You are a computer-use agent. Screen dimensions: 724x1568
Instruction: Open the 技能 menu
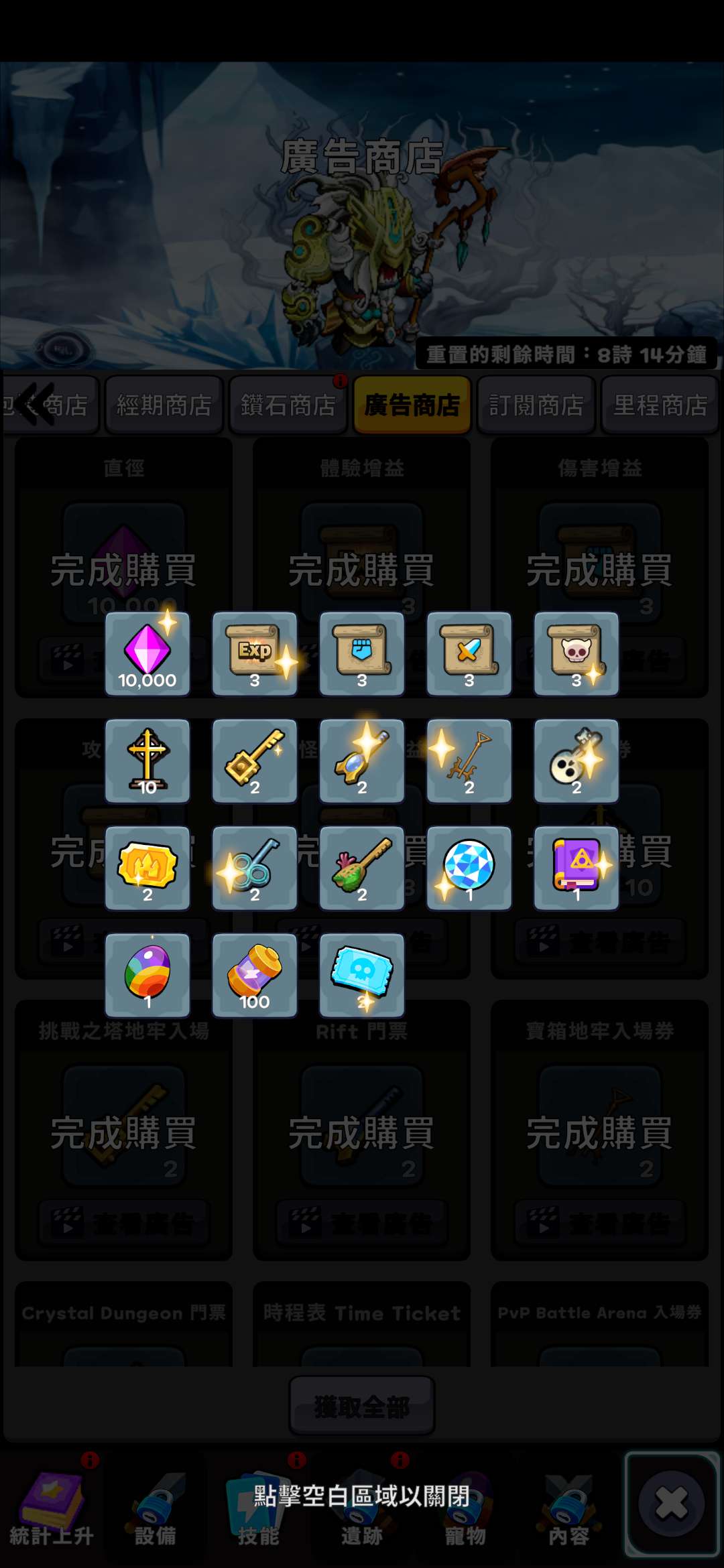[x=258, y=1508]
